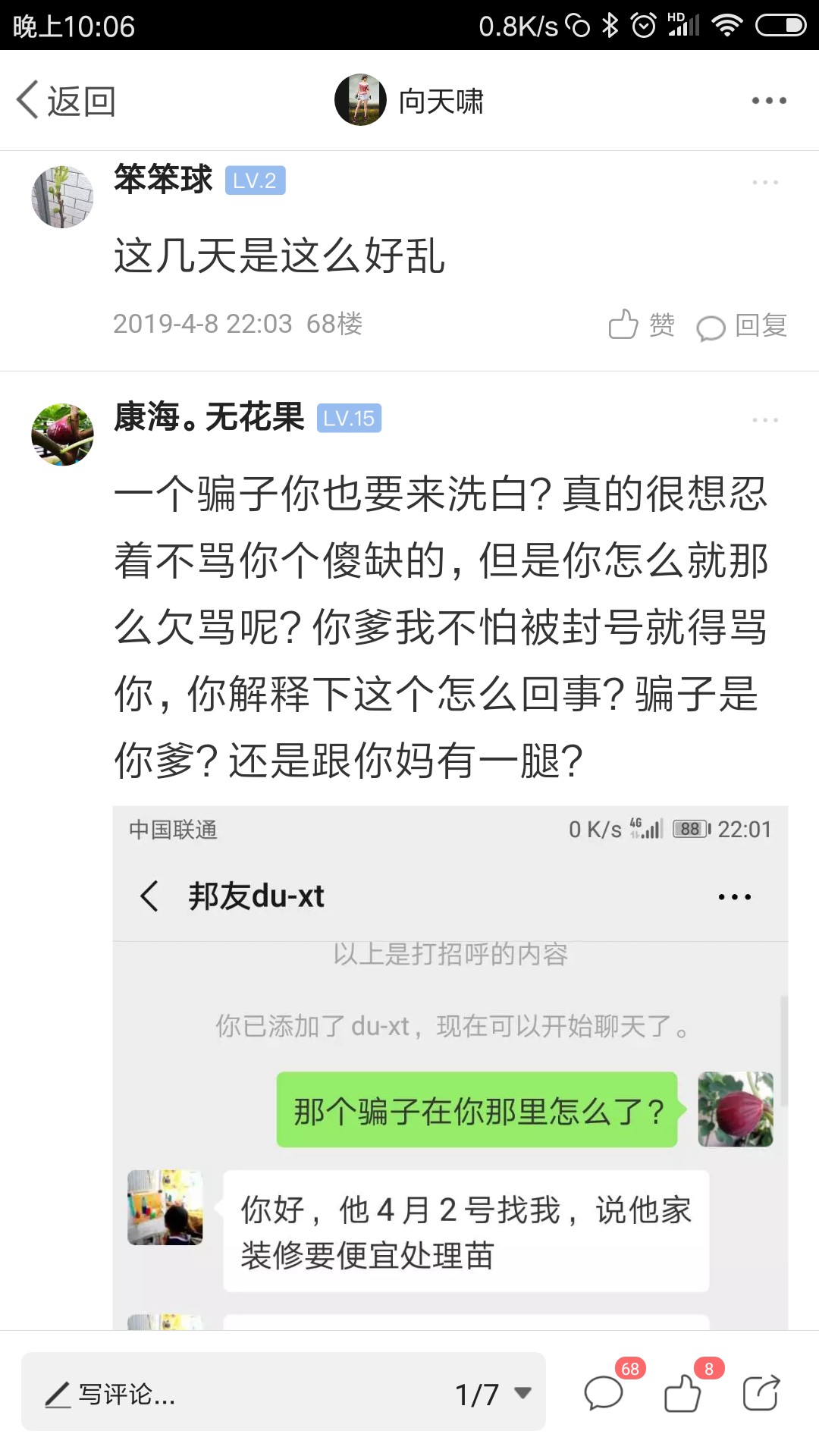The width and height of the screenshot is (819, 1456).
Task: Open the top-right overflow menu
Action: [x=768, y=101]
